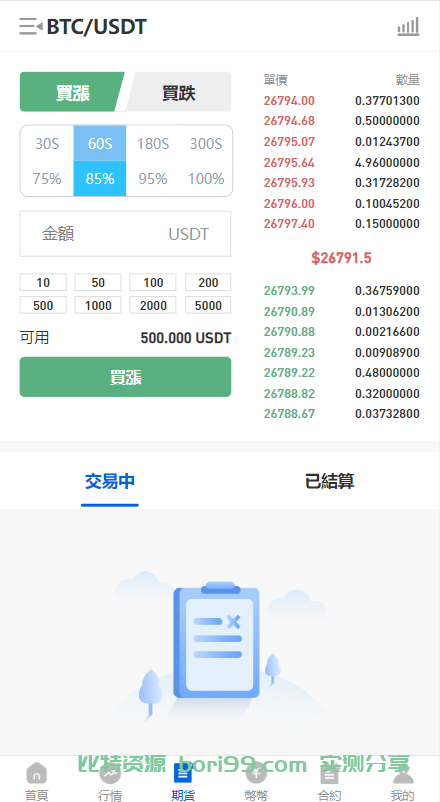Select the 5000 quick amount

[x=208, y=305]
